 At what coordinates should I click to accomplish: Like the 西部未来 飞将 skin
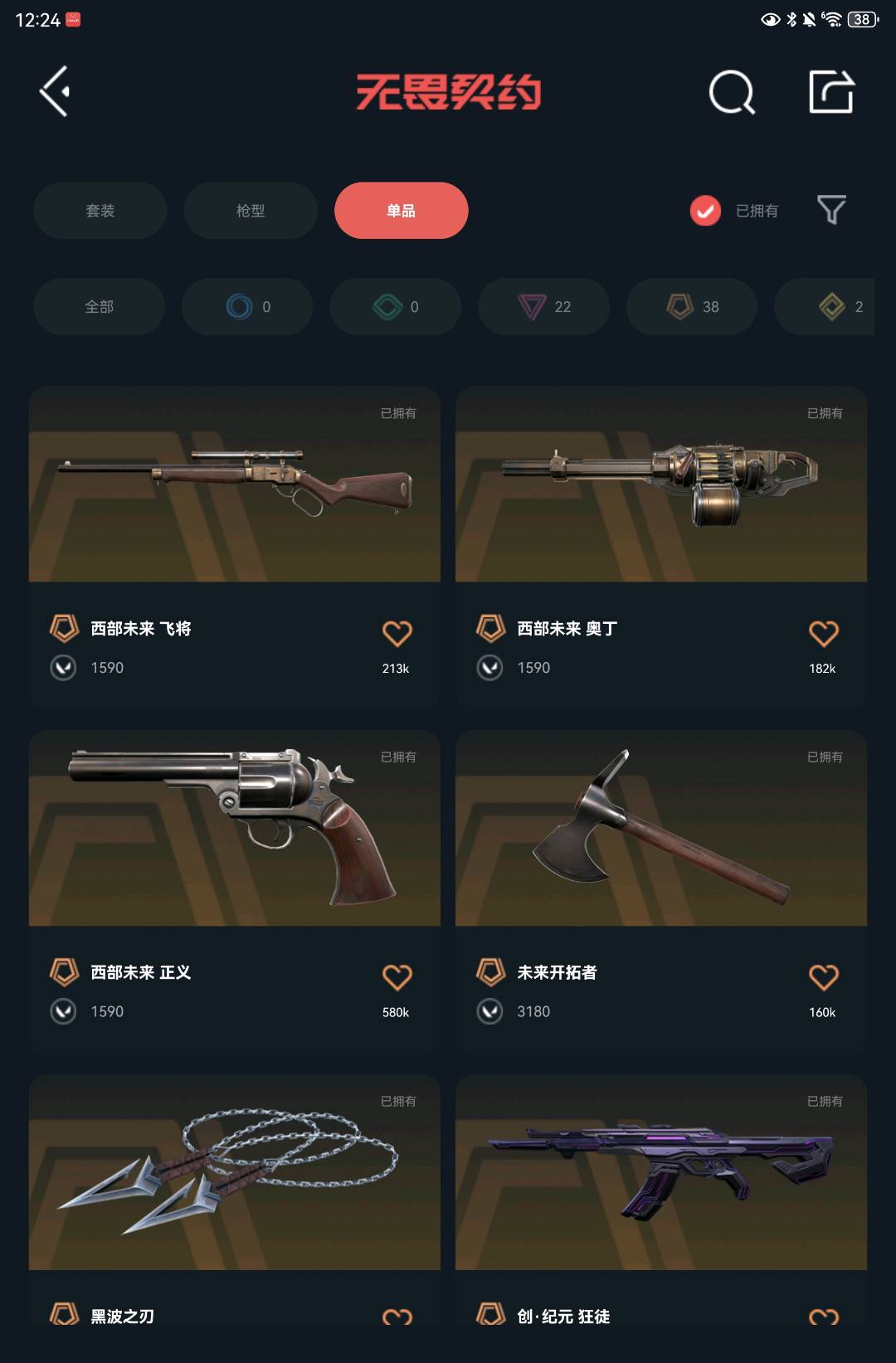(397, 634)
